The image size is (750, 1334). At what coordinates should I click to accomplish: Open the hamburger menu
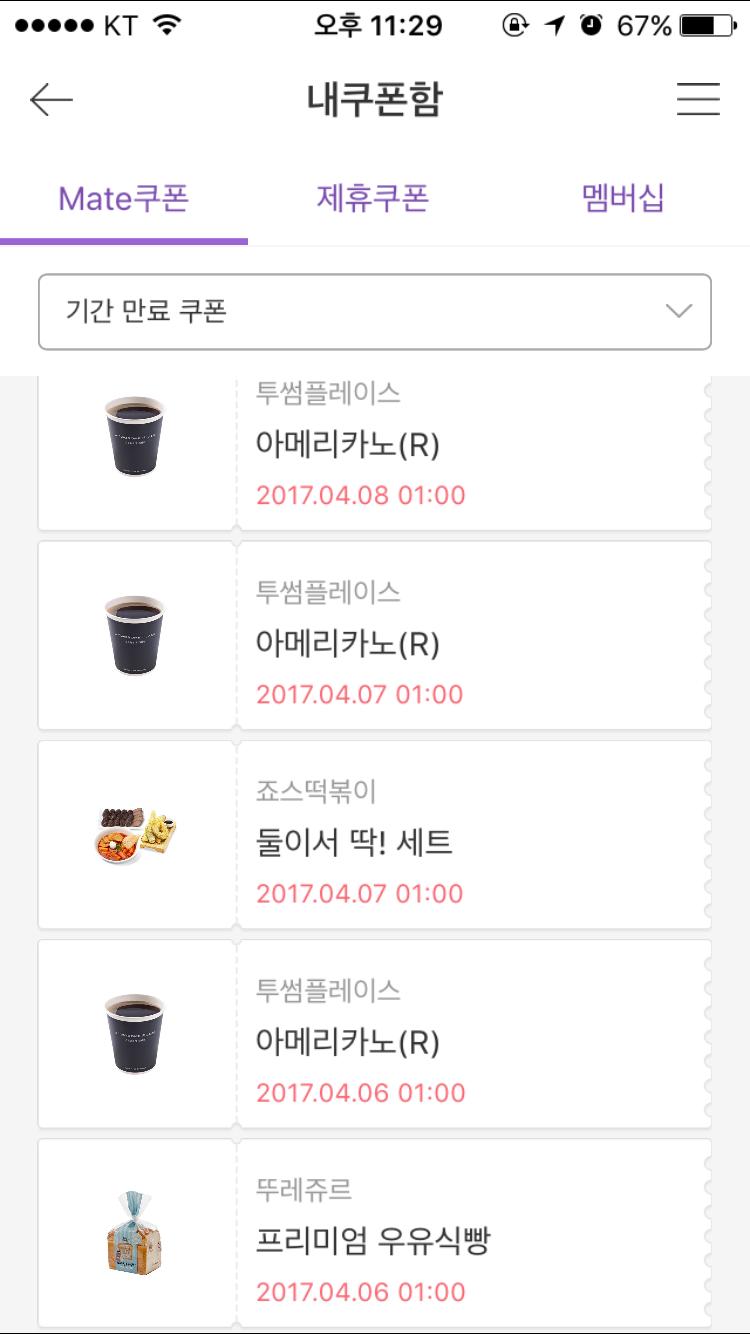(x=698, y=99)
